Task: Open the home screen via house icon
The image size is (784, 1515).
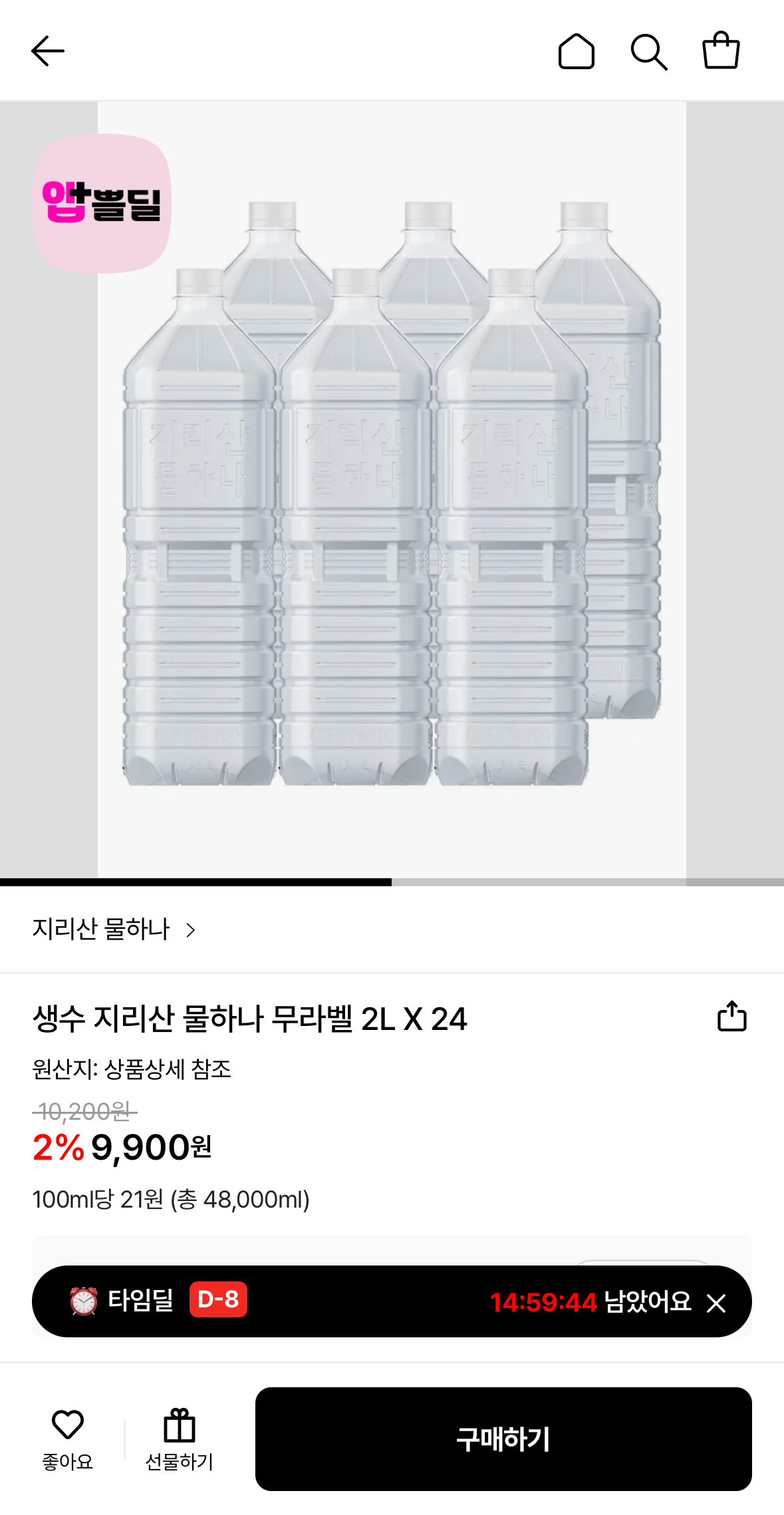Action: pyautogui.click(x=577, y=52)
